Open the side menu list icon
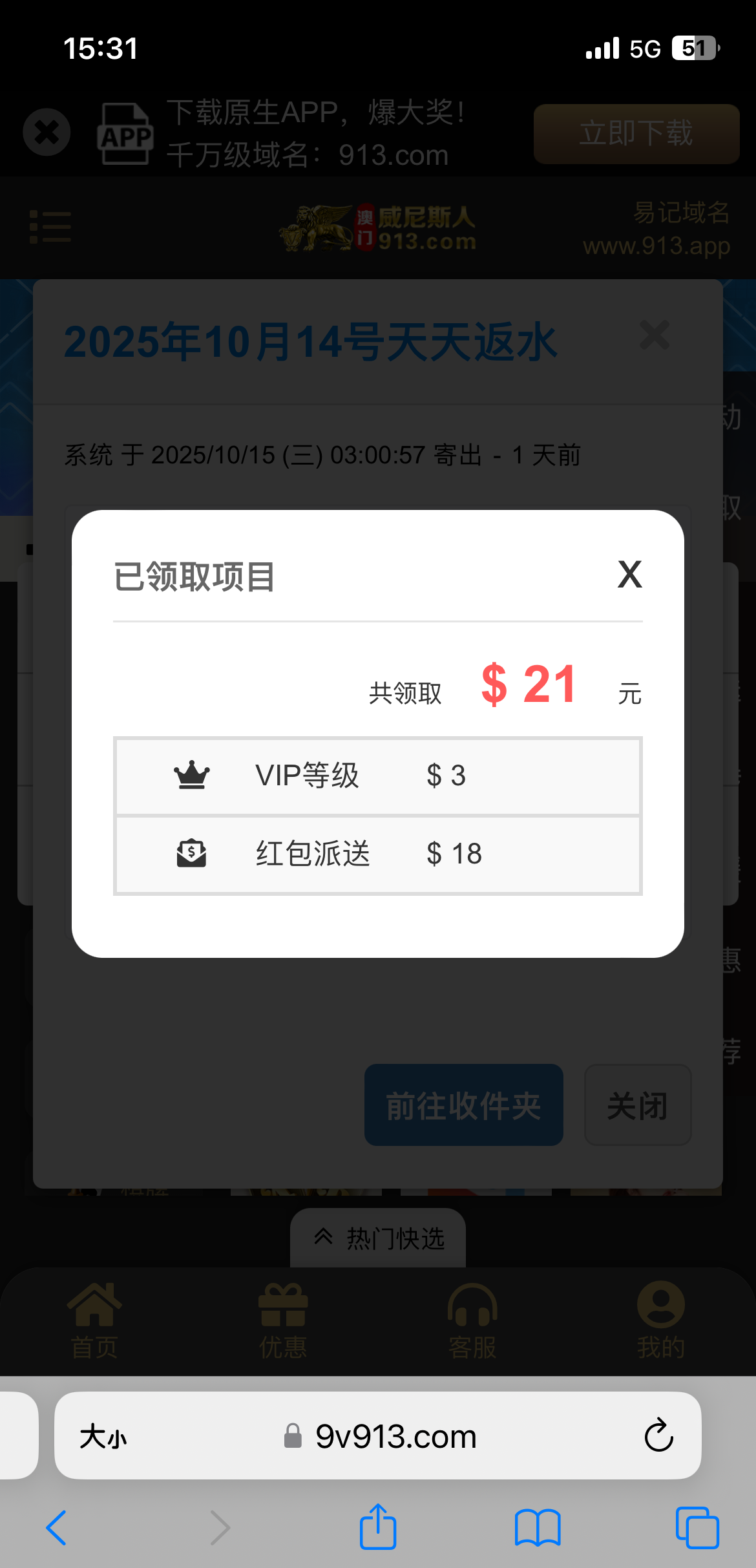 click(x=50, y=227)
